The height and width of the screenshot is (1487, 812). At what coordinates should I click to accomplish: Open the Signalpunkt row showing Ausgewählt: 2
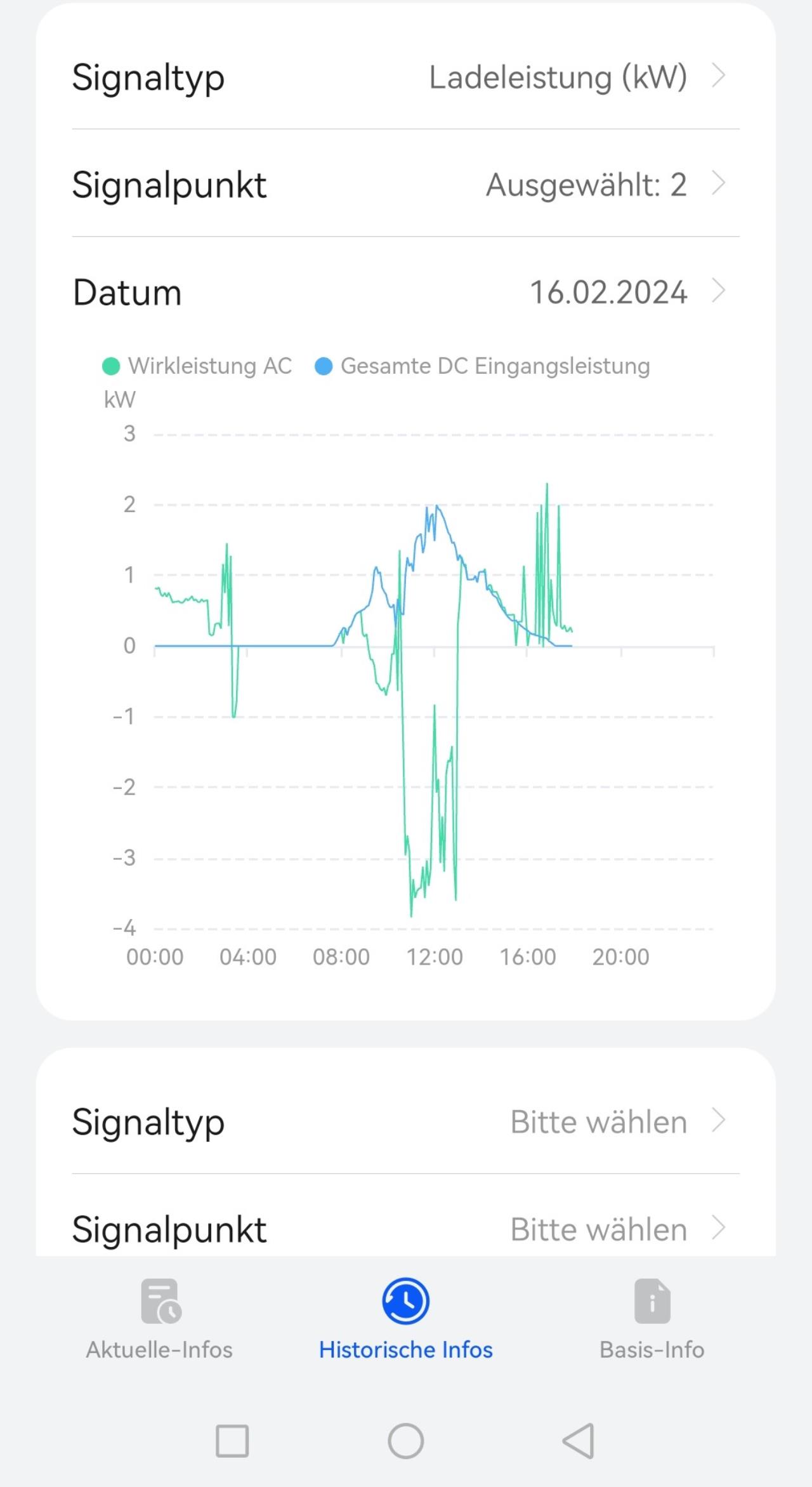click(406, 184)
